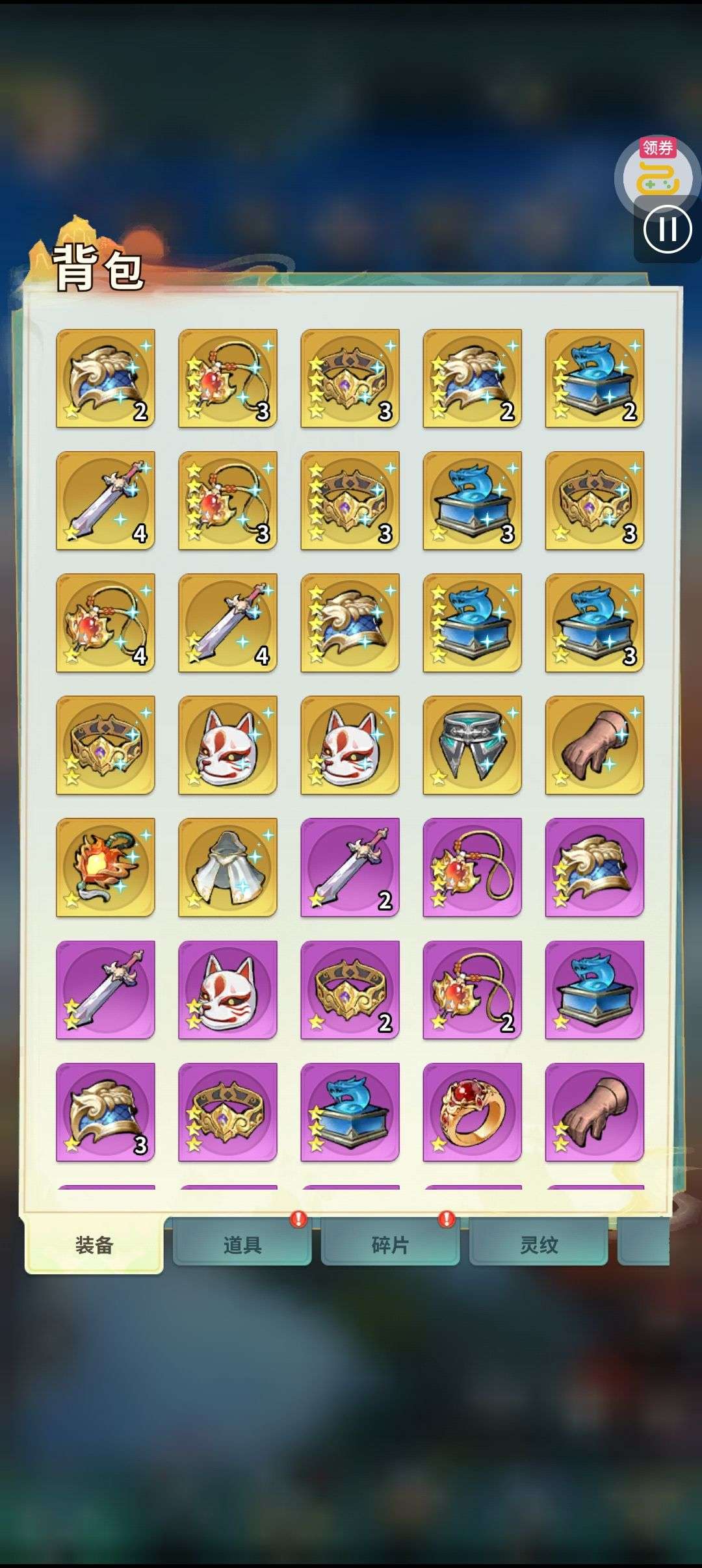The width and height of the screenshot is (702, 1568).
Task: Select the gold white hooded cloak
Action: [x=227, y=867]
